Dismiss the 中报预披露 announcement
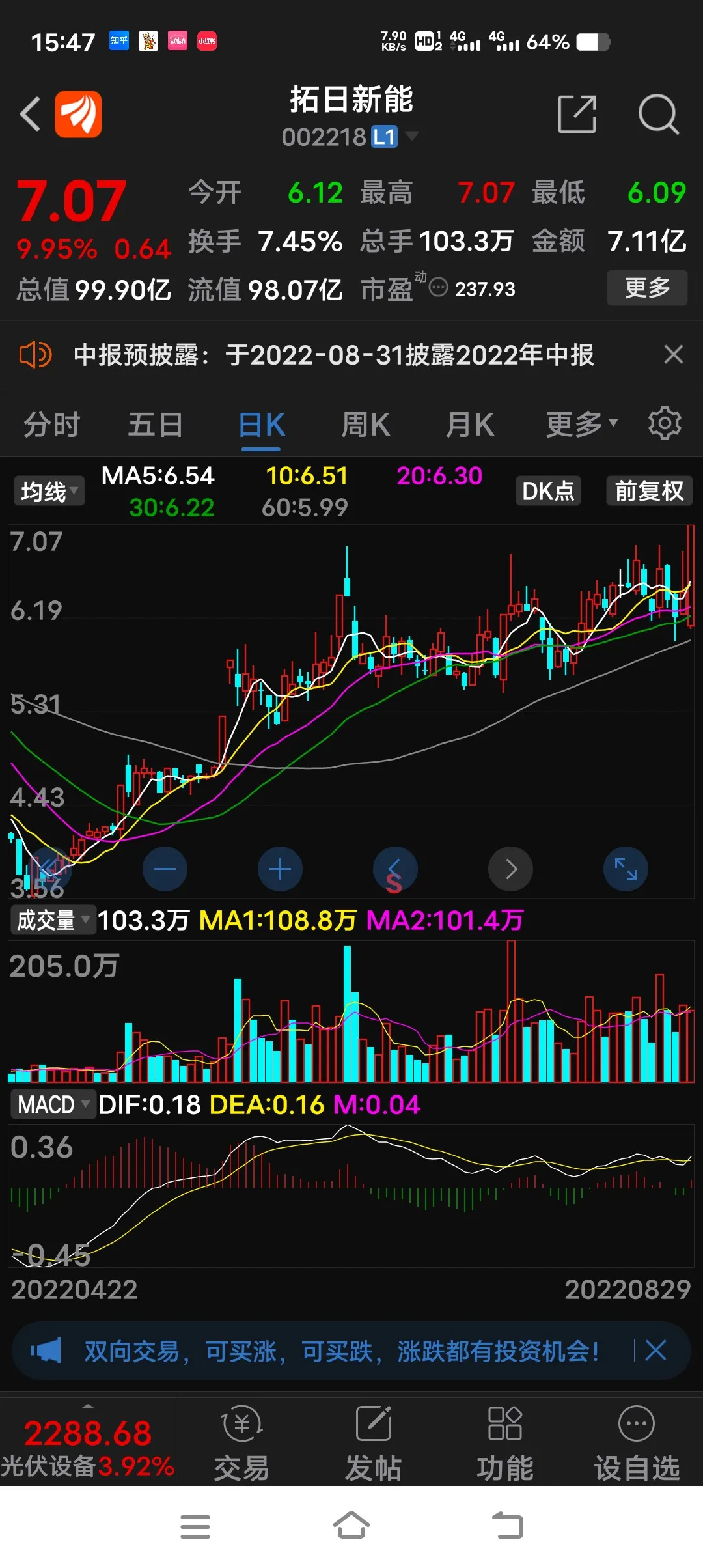 pyautogui.click(x=674, y=355)
